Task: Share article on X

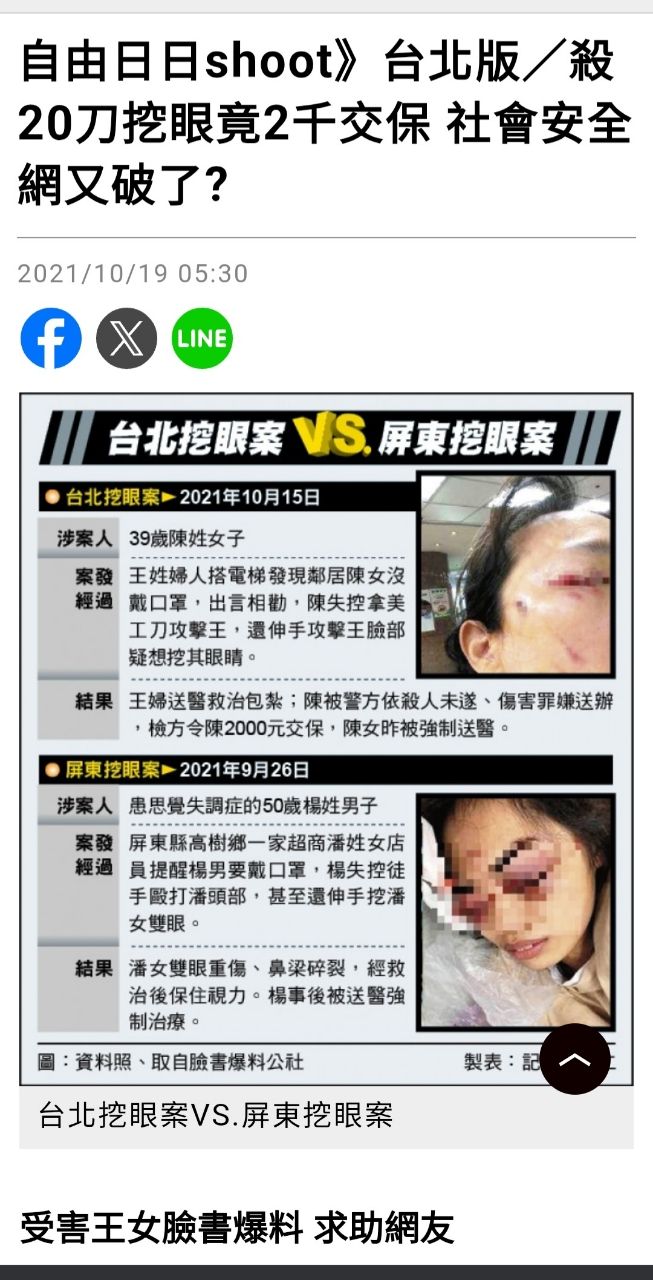Action: (126, 338)
